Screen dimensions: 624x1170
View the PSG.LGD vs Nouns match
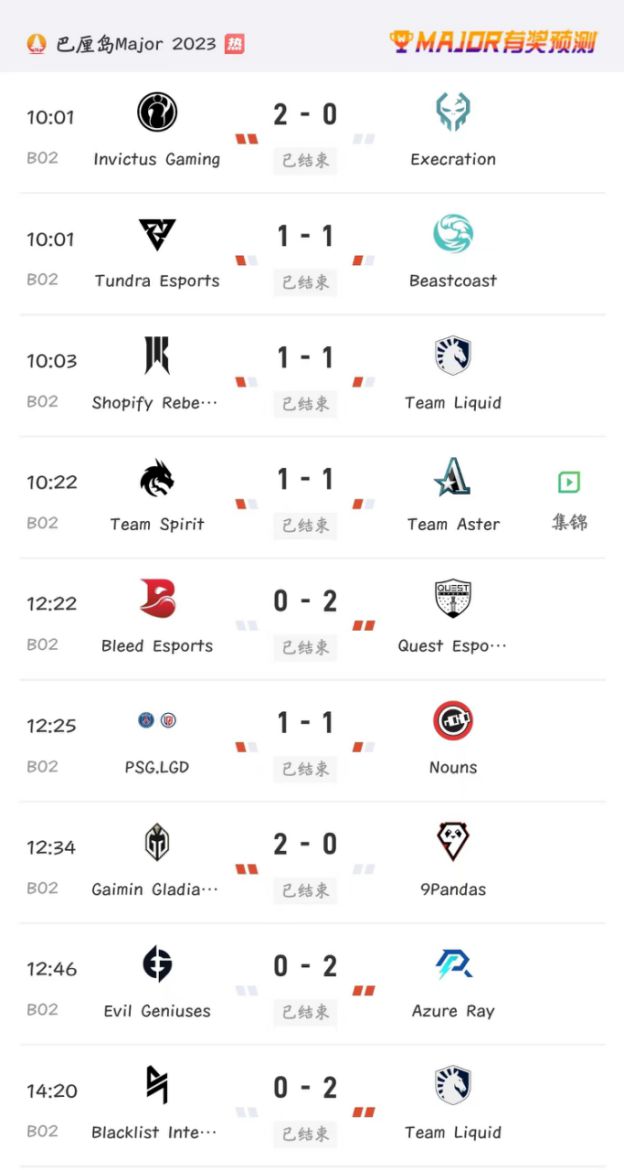click(x=305, y=742)
